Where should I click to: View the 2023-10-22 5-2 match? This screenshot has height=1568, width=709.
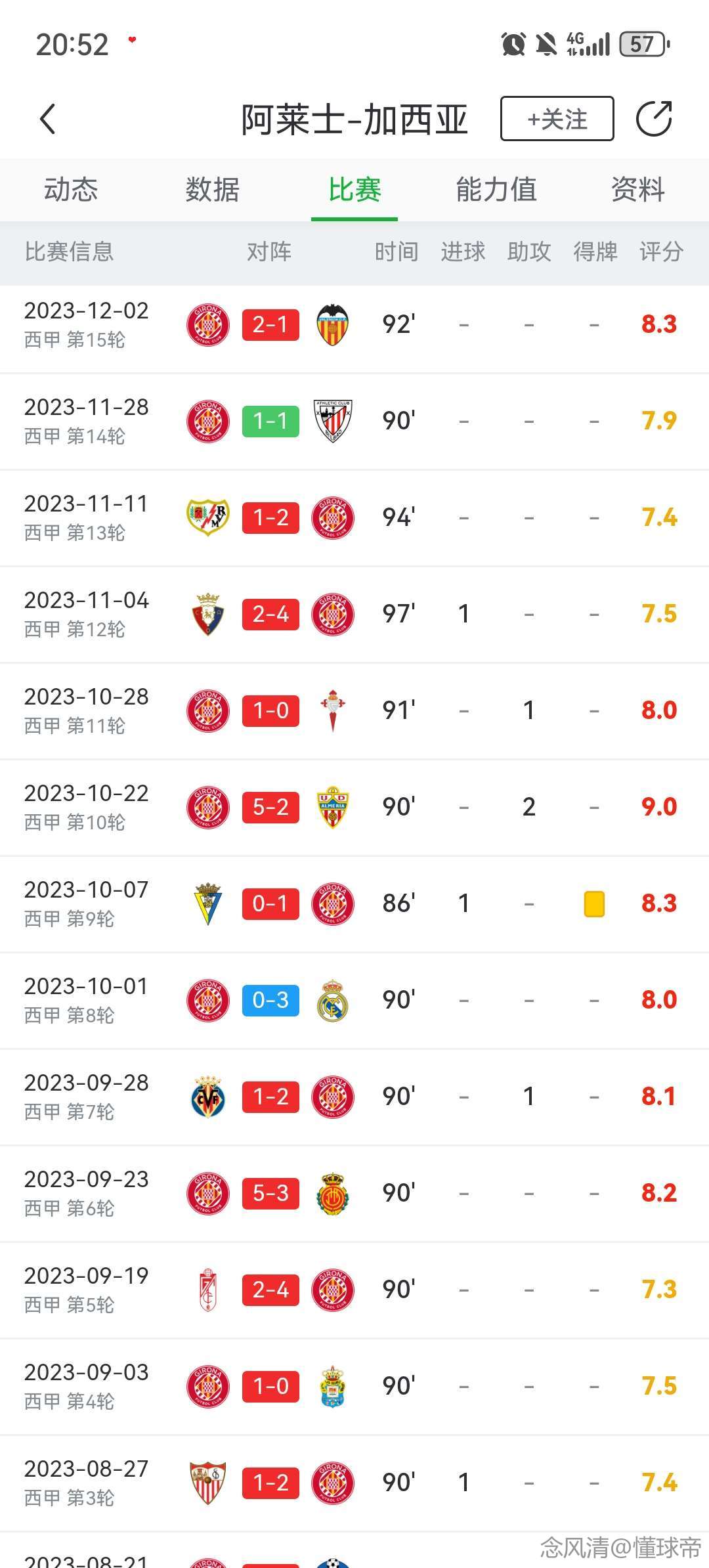pyautogui.click(x=354, y=808)
